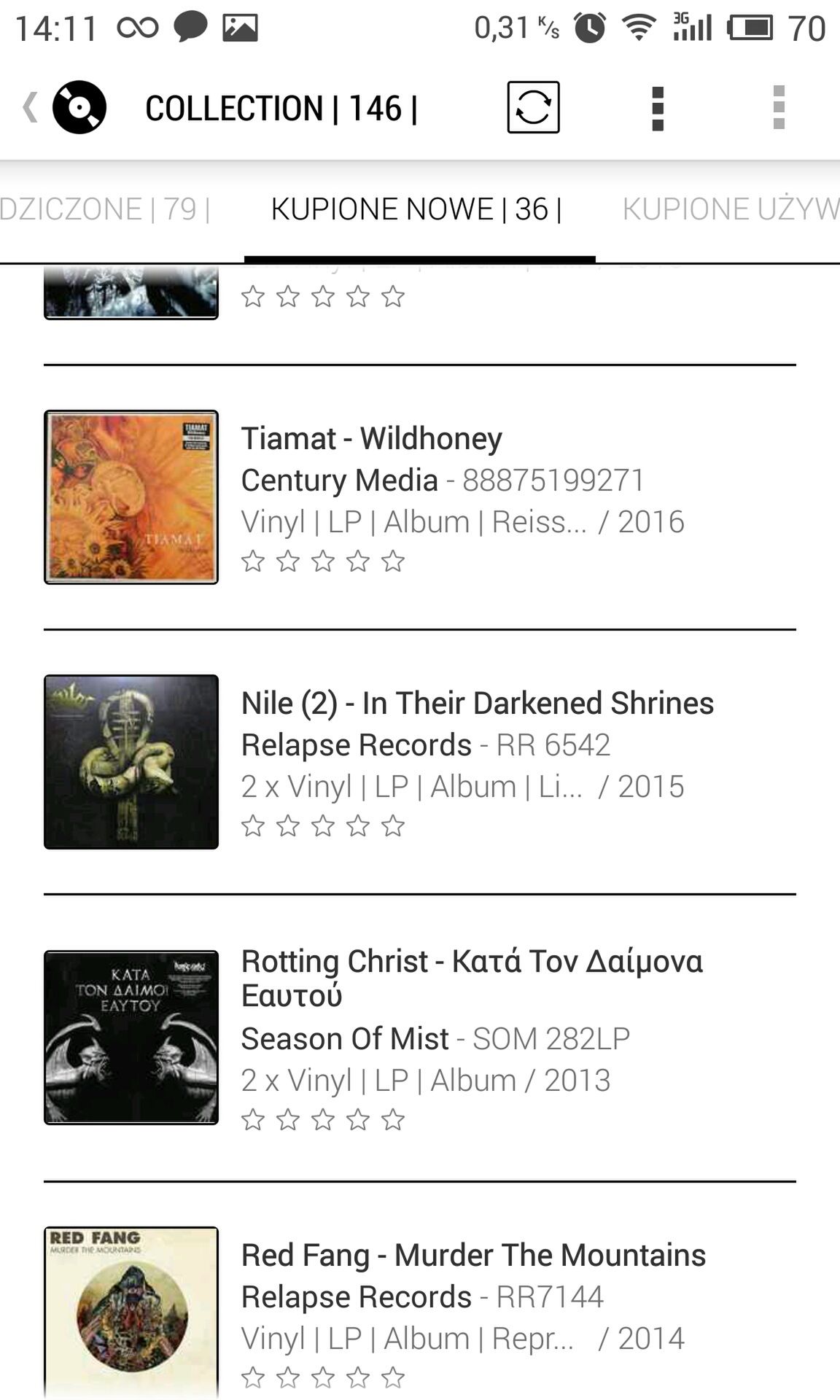Screen dimensions: 840x1400
Task: Open Tiamat - Wildhoney release
Action: (x=420, y=497)
